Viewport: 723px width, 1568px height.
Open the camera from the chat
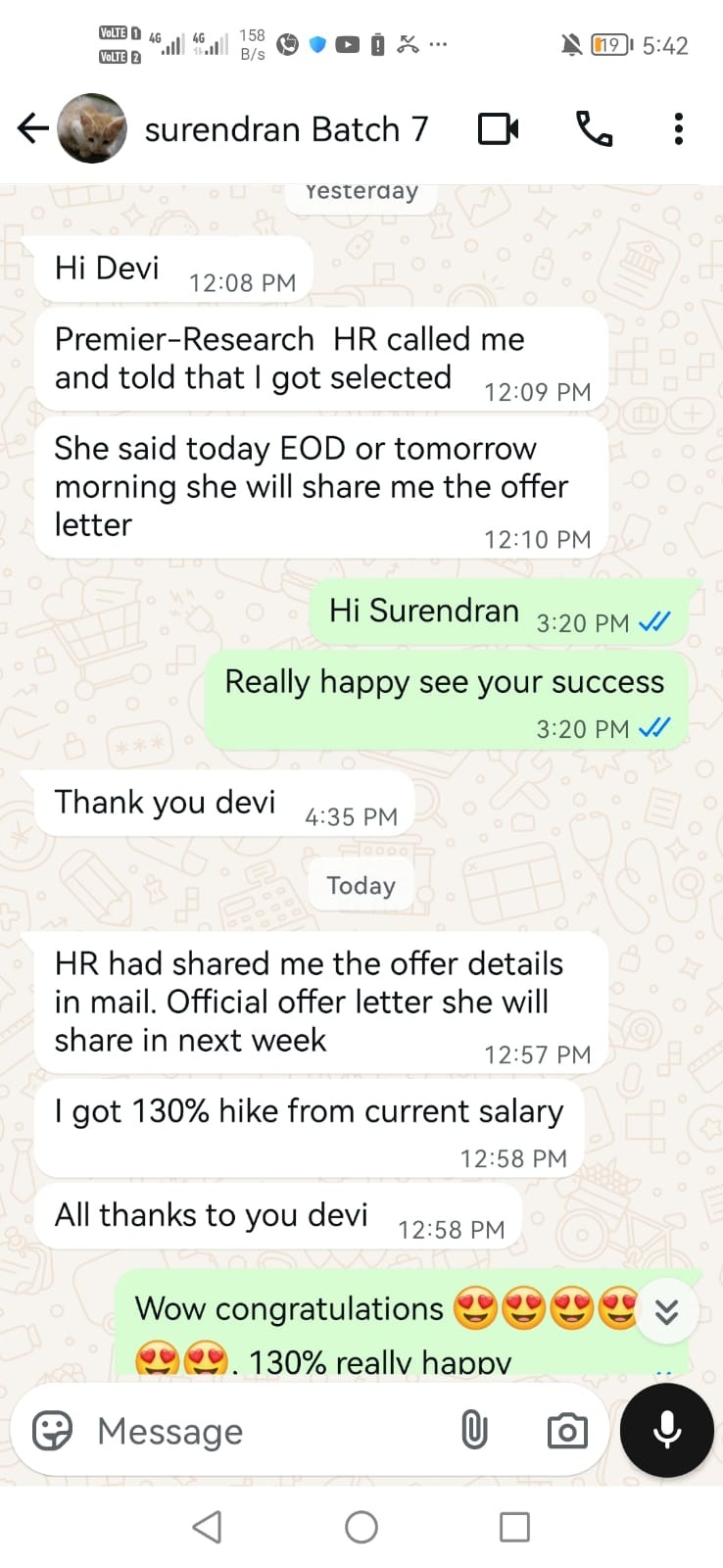pyautogui.click(x=567, y=1431)
